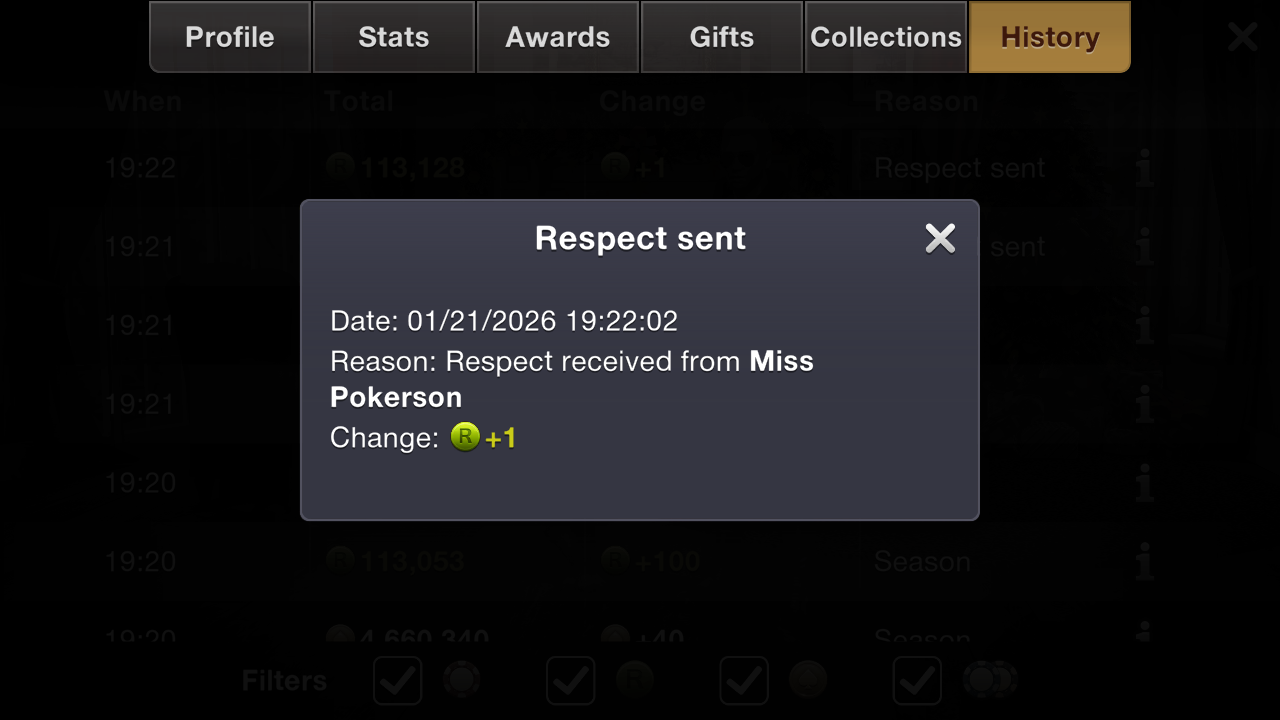Close the Respect sent dialog
This screenshot has height=720, width=1280.
point(940,238)
